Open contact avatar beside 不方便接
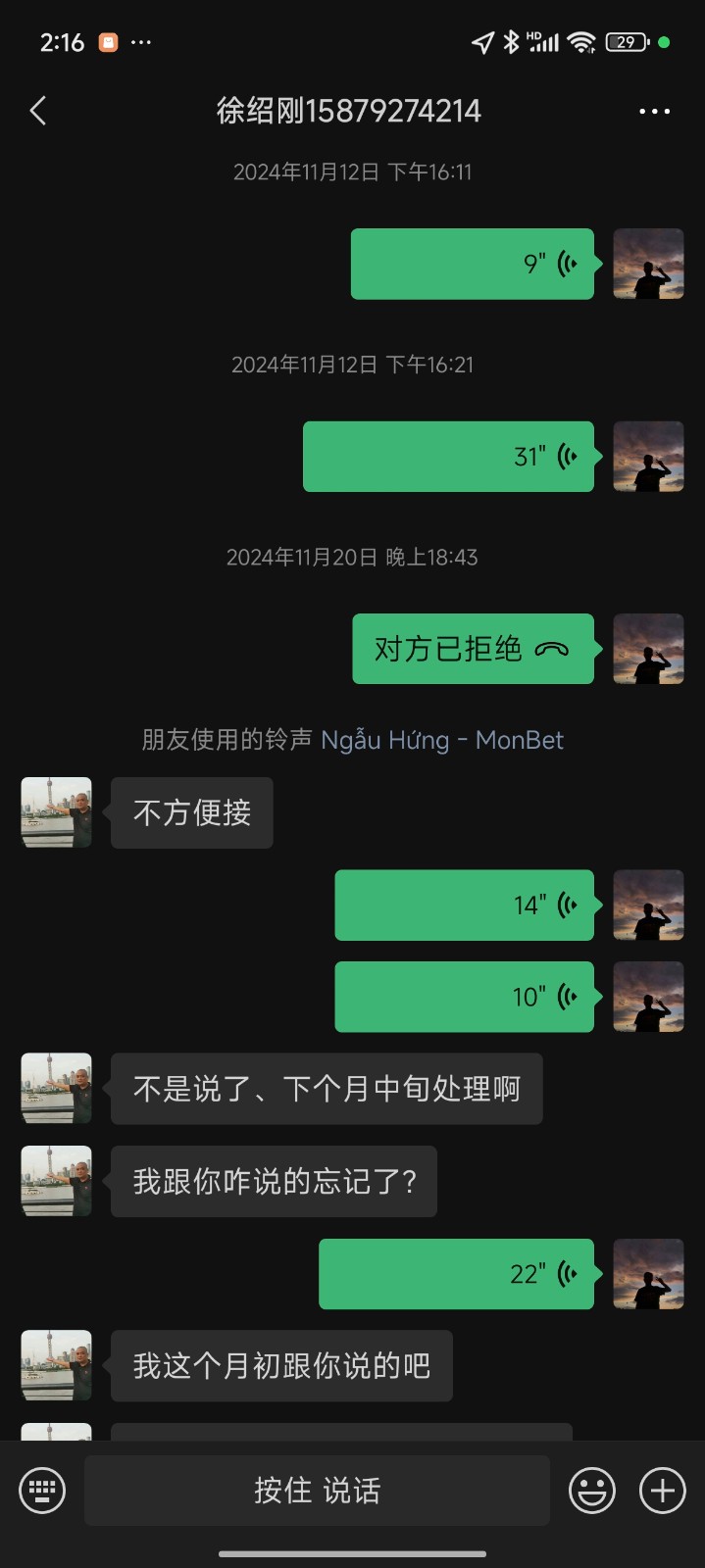The image size is (705, 1568). coord(57,812)
